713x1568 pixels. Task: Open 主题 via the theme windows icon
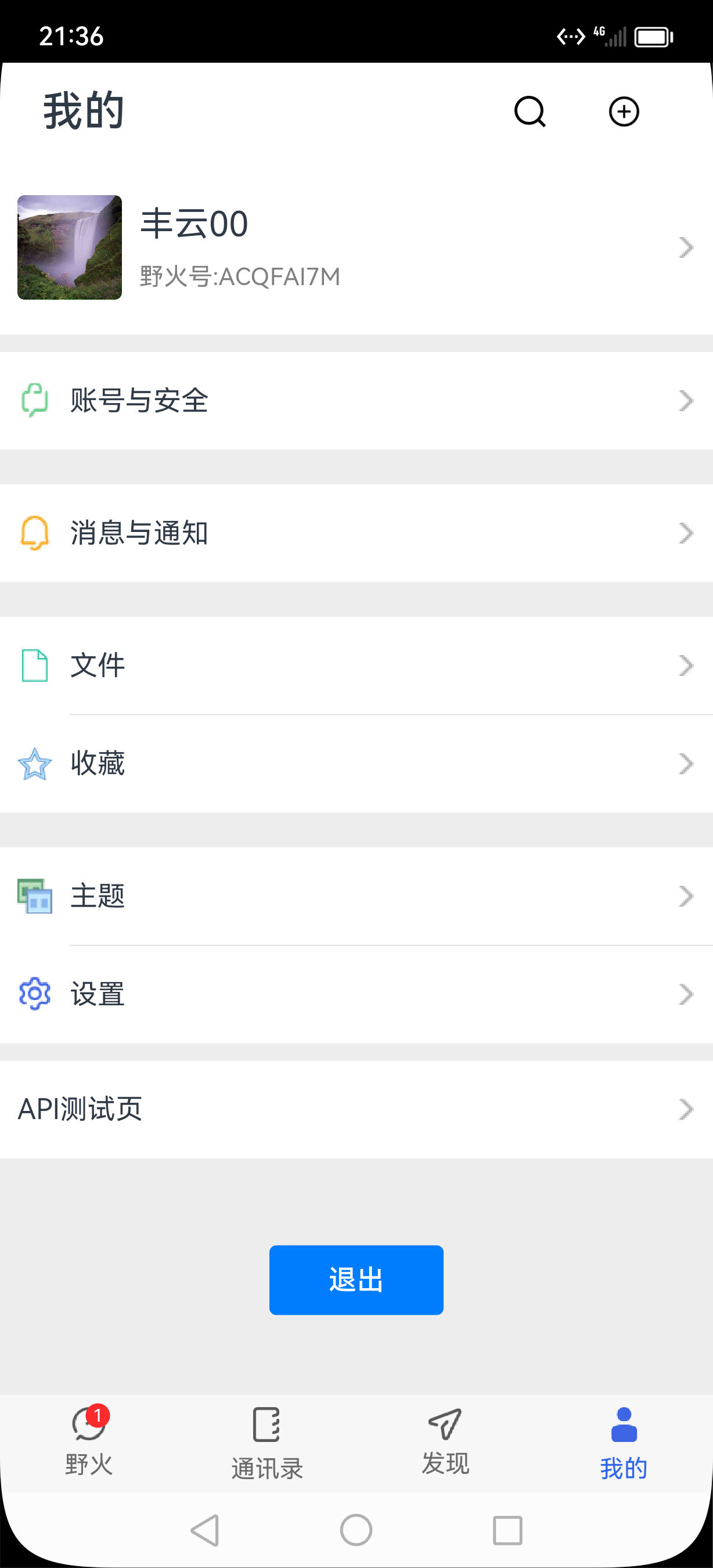(34, 896)
